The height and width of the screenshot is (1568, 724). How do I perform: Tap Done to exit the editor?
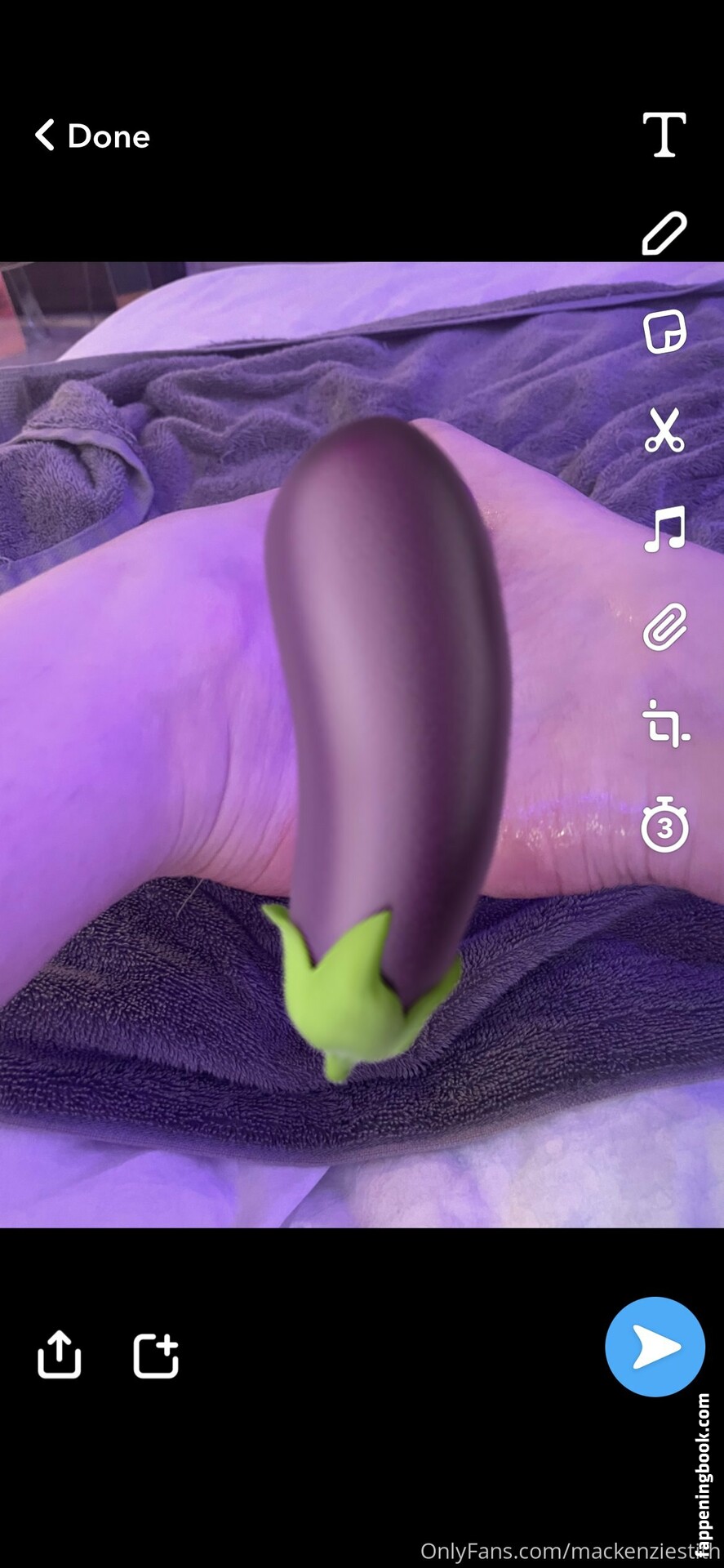tap(93, 136)
